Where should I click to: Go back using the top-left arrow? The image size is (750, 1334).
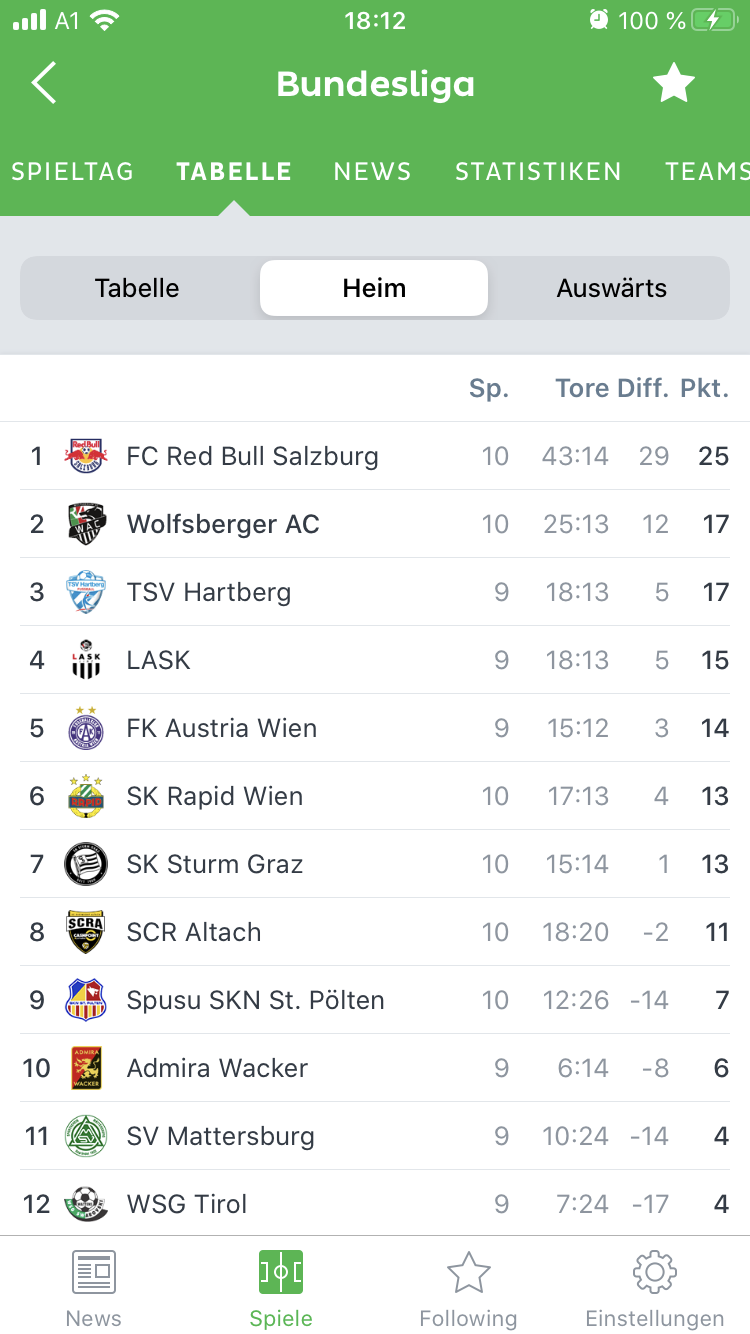pyautogui.click(x=44, y=83)
